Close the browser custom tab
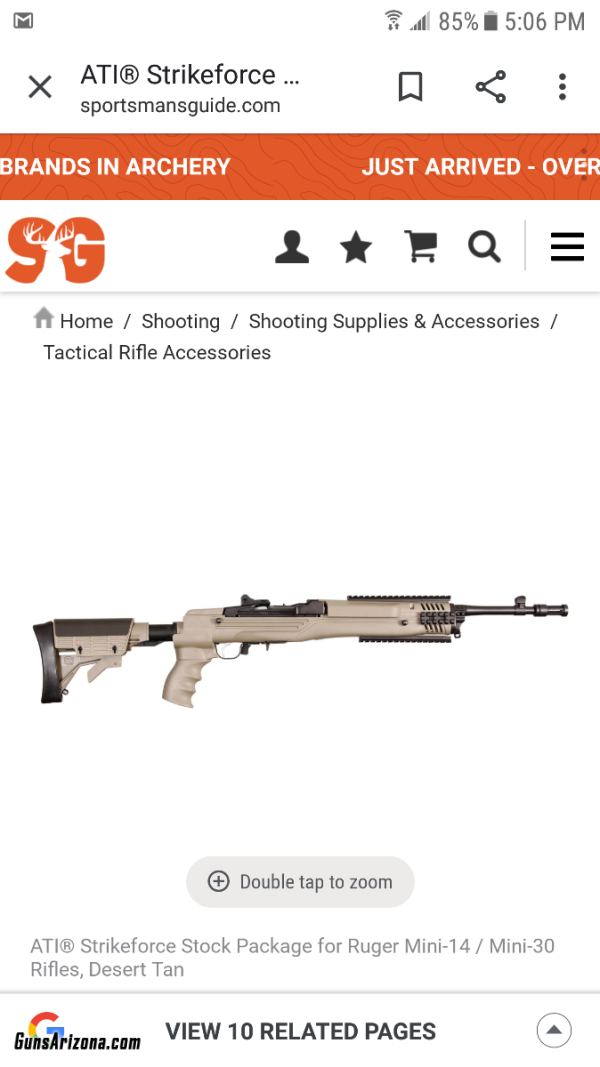This screenshot has width=600, height=1067. (x=39, y=87)
